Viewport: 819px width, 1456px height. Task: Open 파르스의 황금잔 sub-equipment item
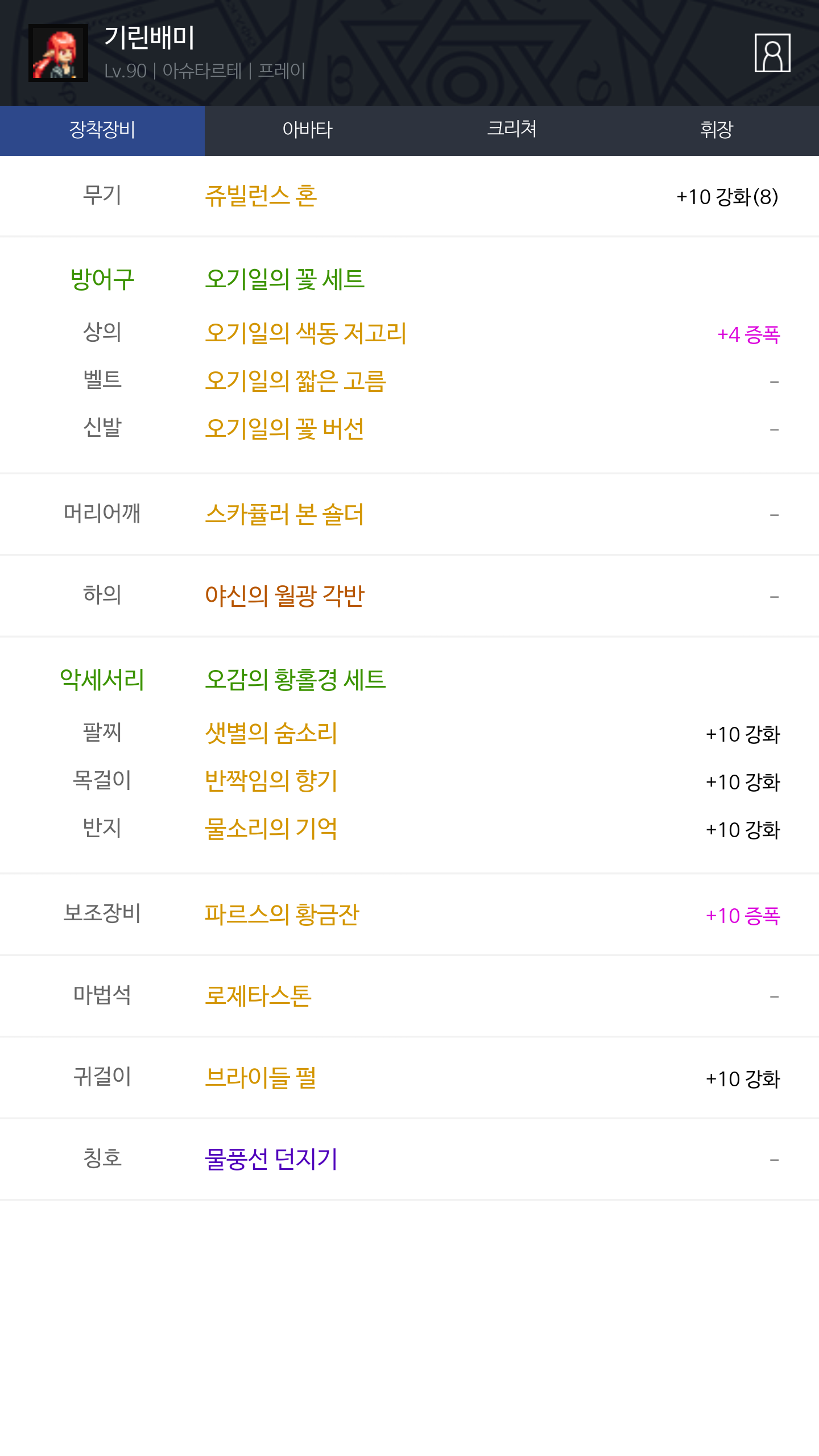click(282, 915)
